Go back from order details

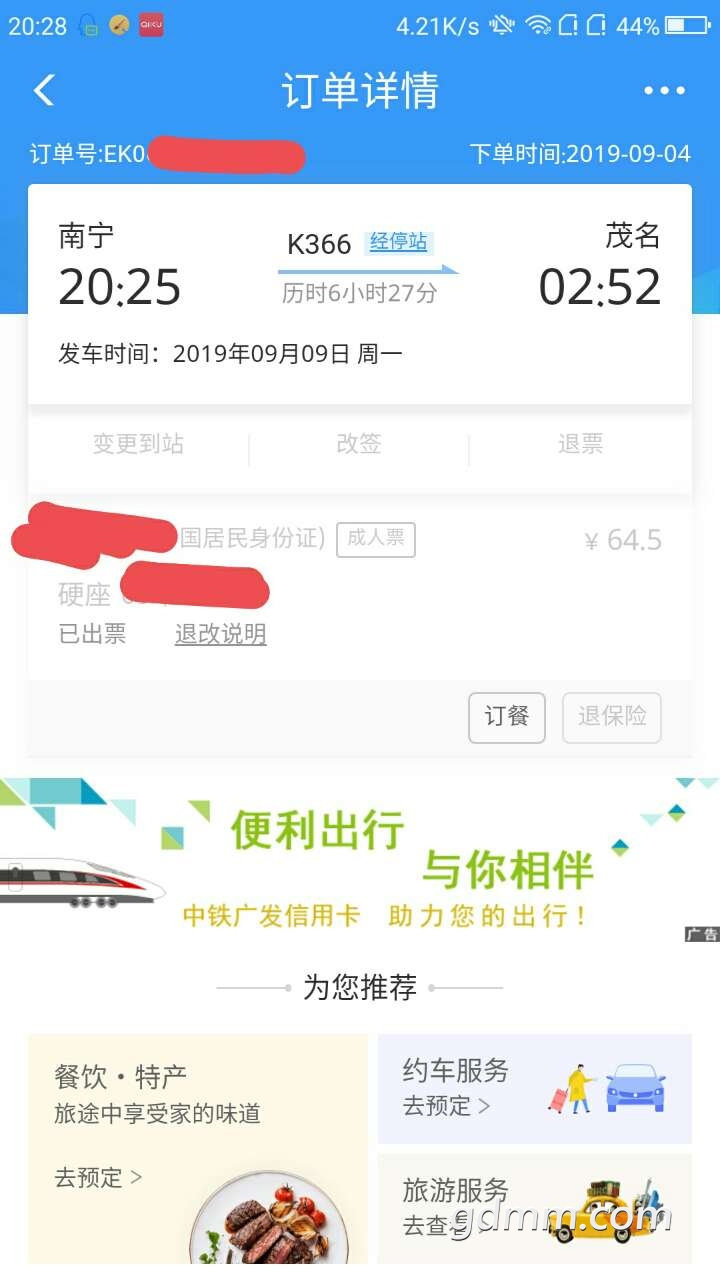tap(43, 91)
